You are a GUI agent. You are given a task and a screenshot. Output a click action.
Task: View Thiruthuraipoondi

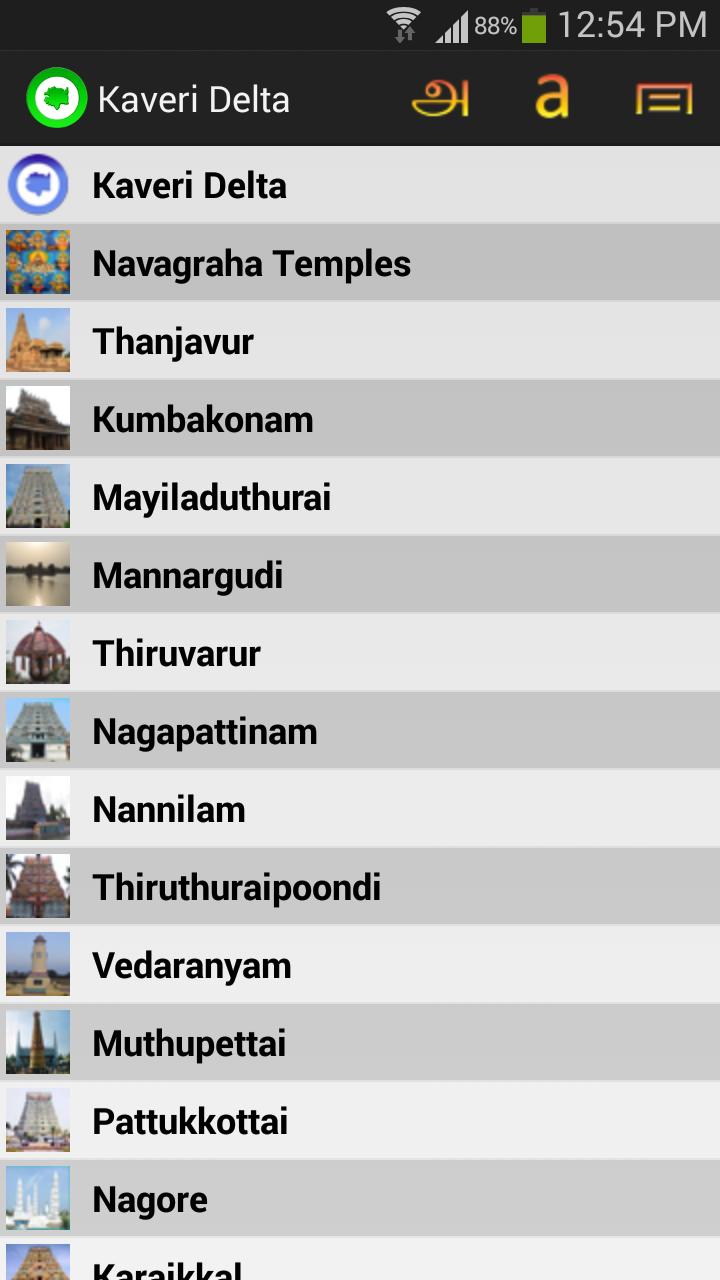tap(360, 887)
